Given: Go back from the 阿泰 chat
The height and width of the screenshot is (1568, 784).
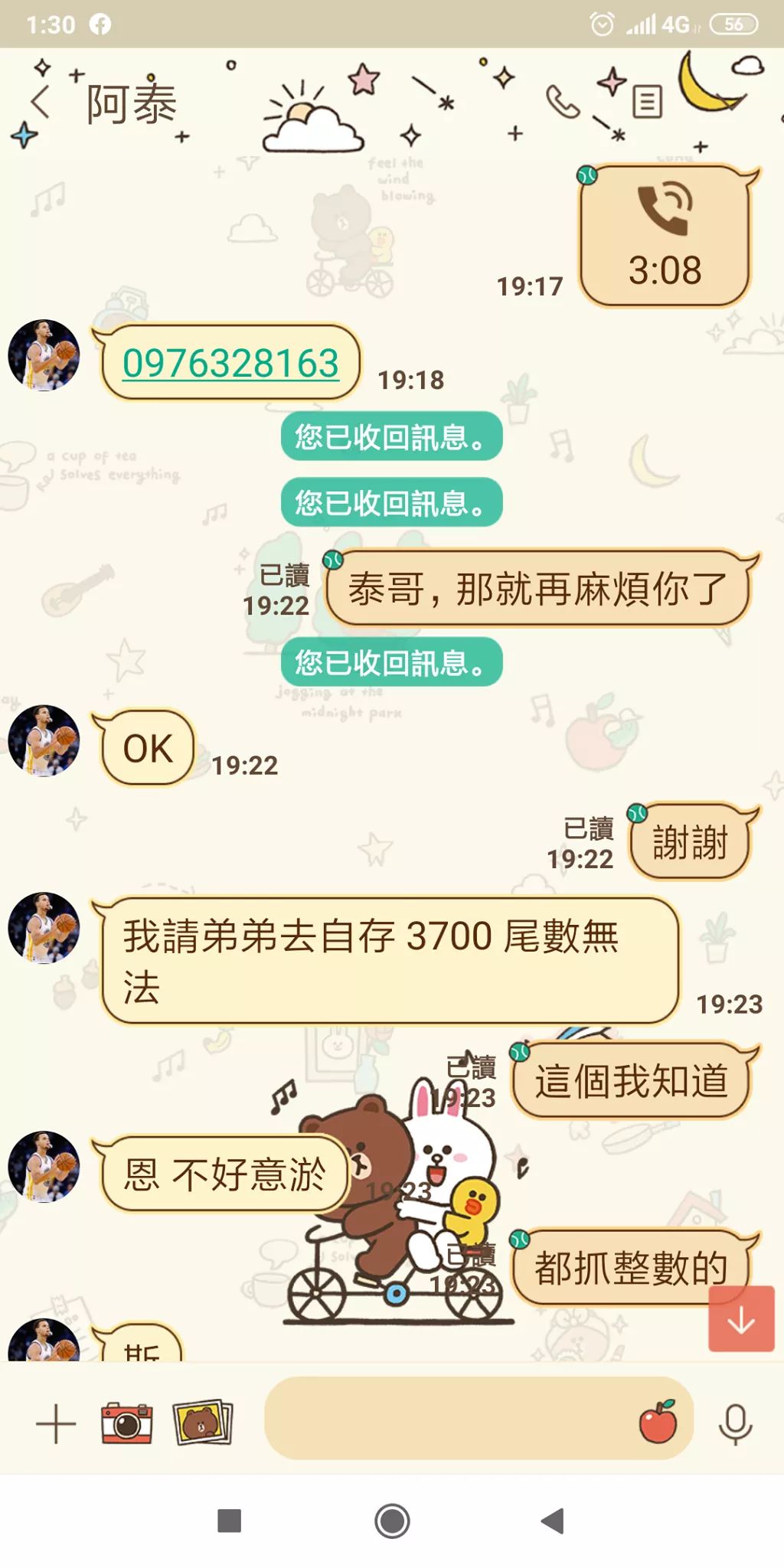Looking at the screenshot, I should (40, 103).
